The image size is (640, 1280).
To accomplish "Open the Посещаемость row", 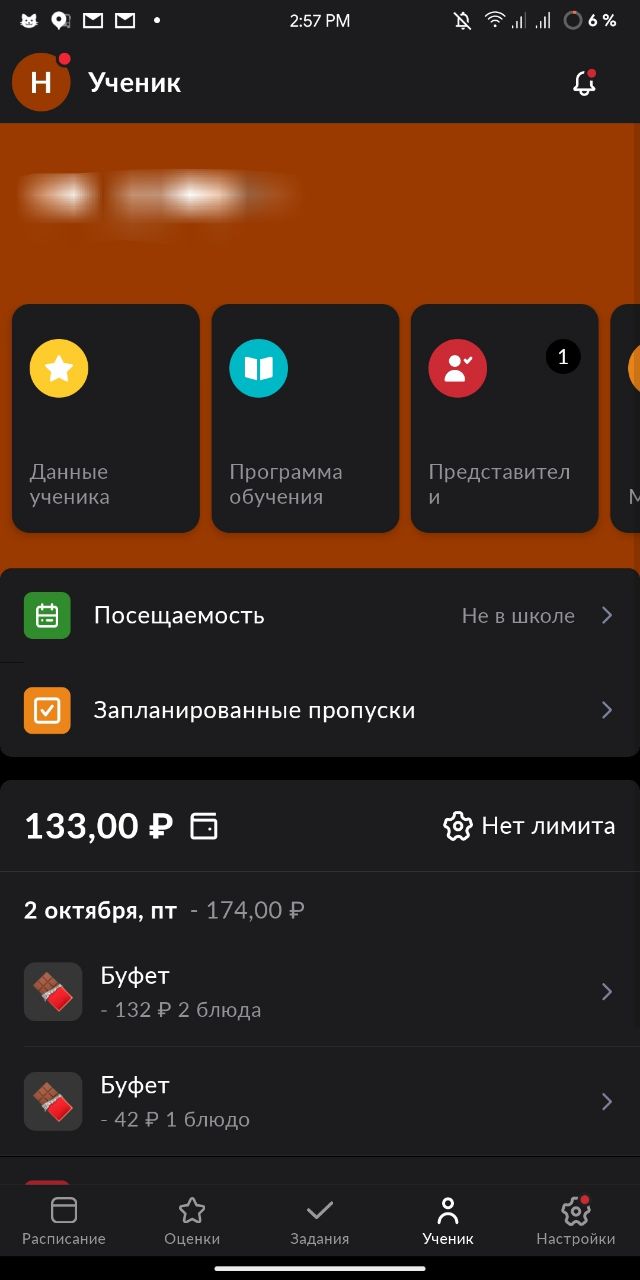I will point(320,615).
